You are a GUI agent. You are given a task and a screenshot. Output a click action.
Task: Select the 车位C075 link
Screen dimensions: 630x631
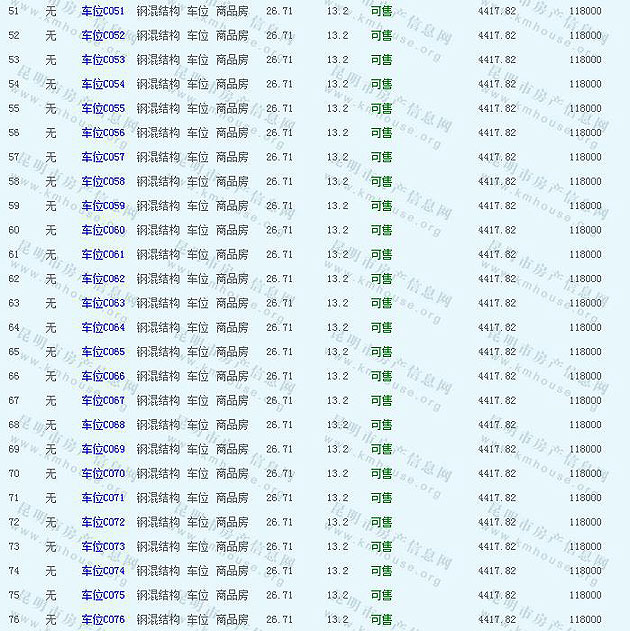103,595
